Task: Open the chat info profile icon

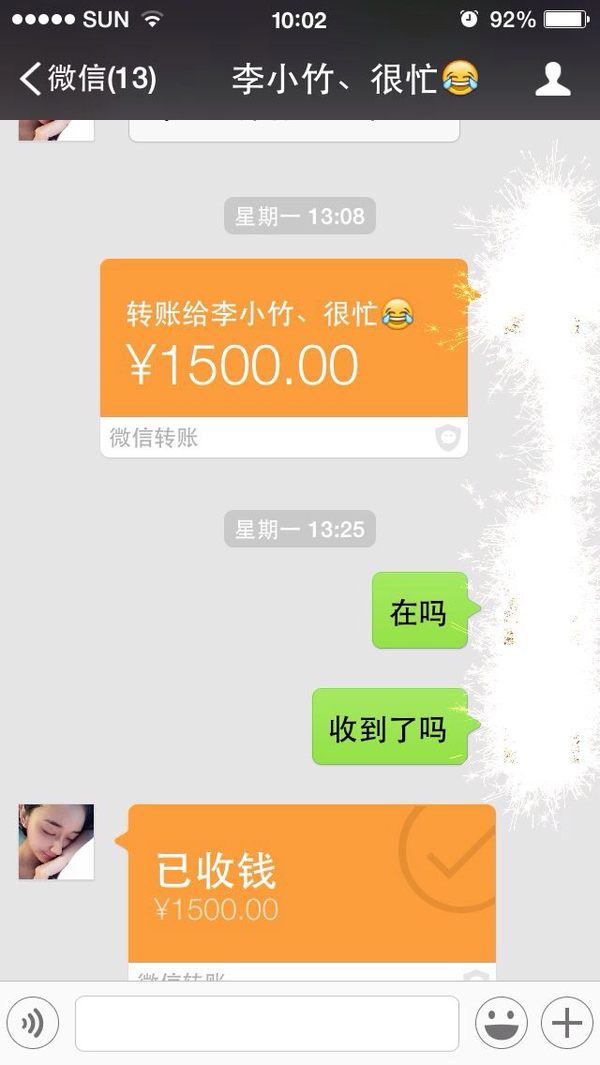Action: click(x=552, y=79)
